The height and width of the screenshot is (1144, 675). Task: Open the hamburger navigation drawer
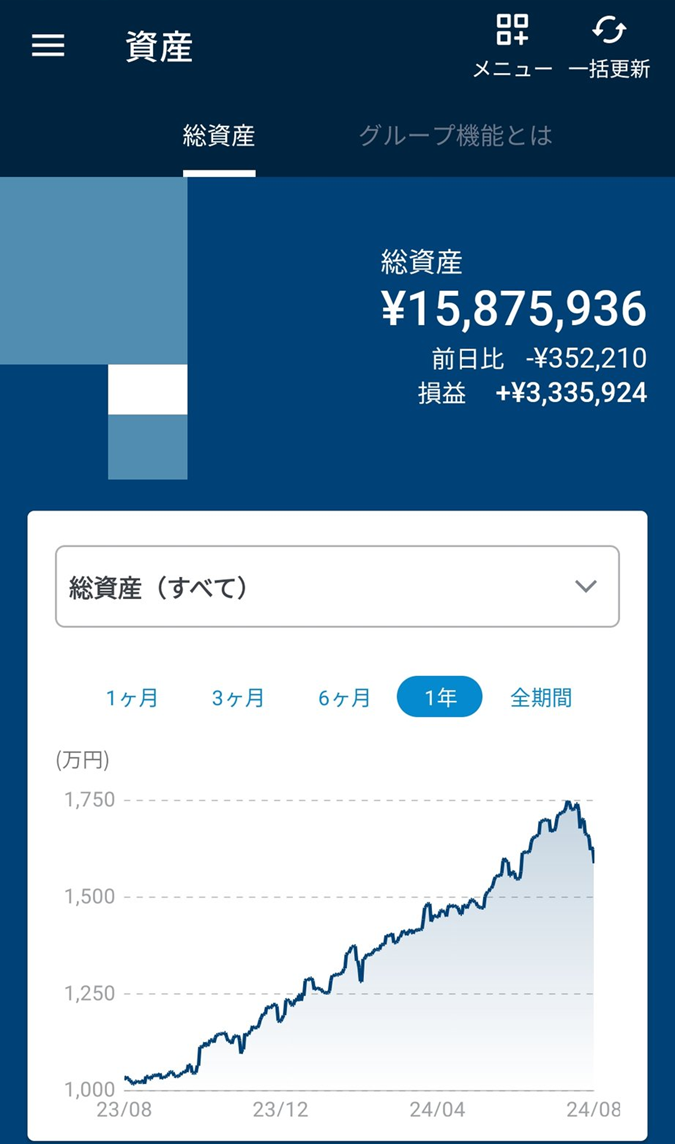[x=48, y=46]
